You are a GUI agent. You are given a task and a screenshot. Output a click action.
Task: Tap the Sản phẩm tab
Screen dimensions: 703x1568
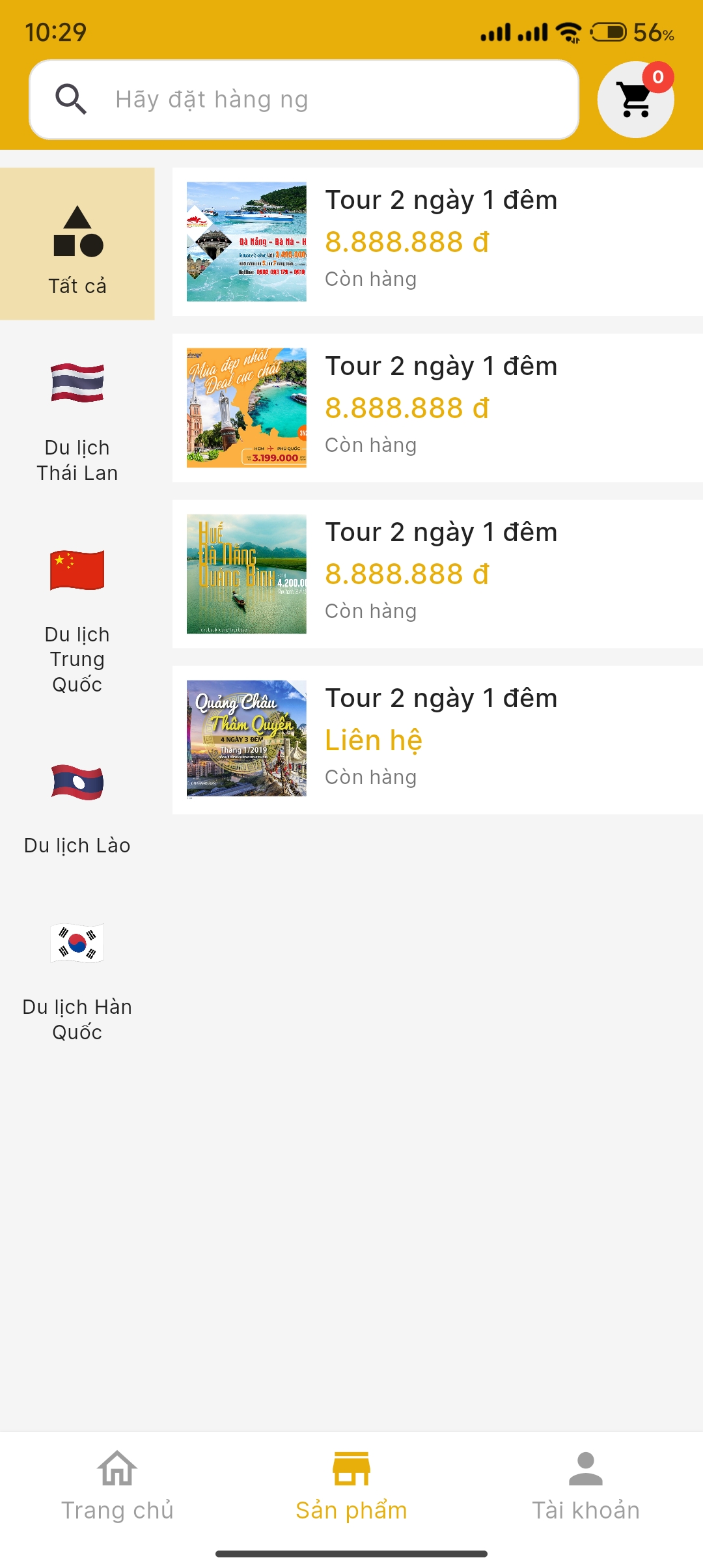coord(351,1486)
